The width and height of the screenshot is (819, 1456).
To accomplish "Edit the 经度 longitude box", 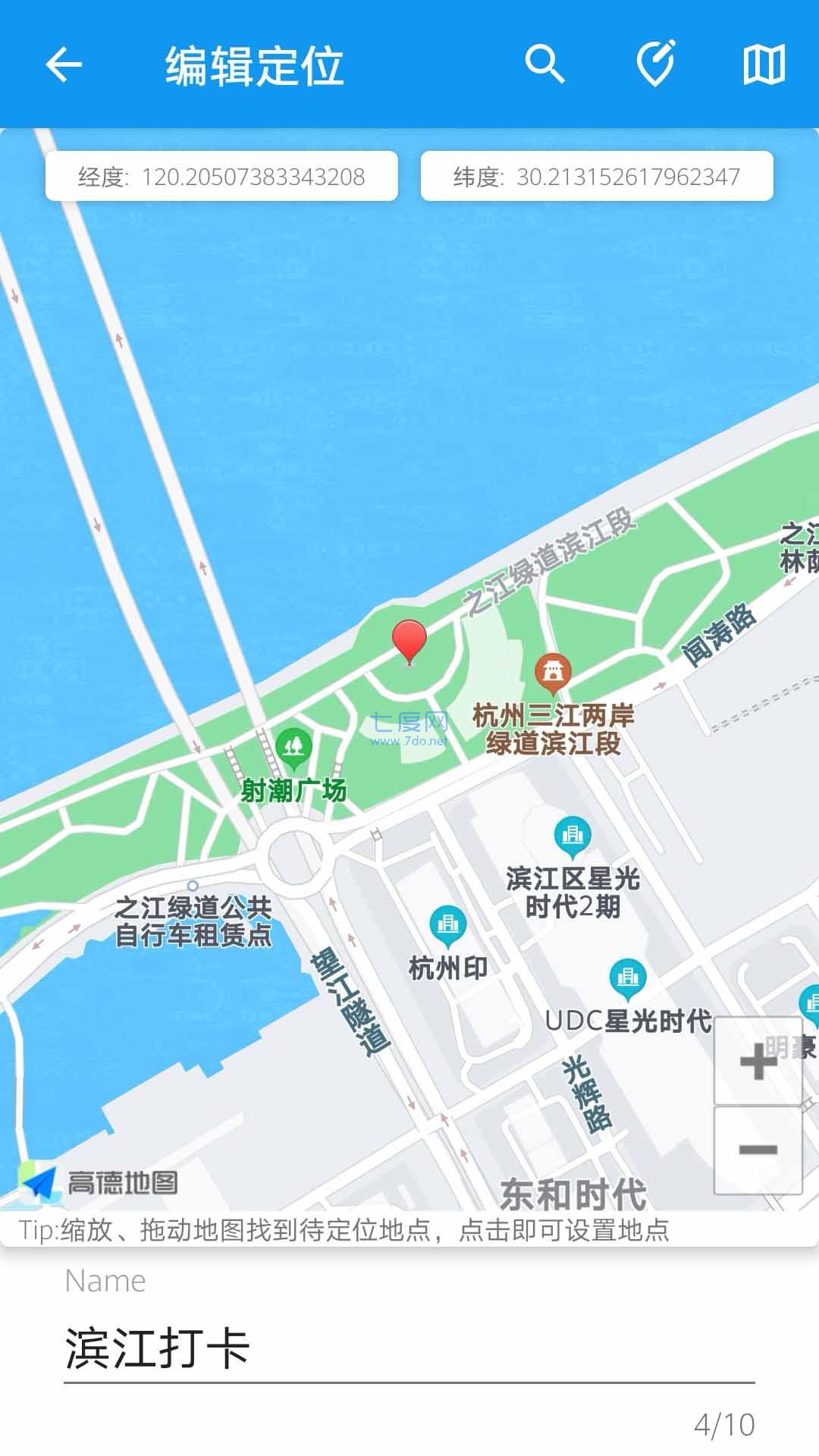I will click(x=221, y=177).
